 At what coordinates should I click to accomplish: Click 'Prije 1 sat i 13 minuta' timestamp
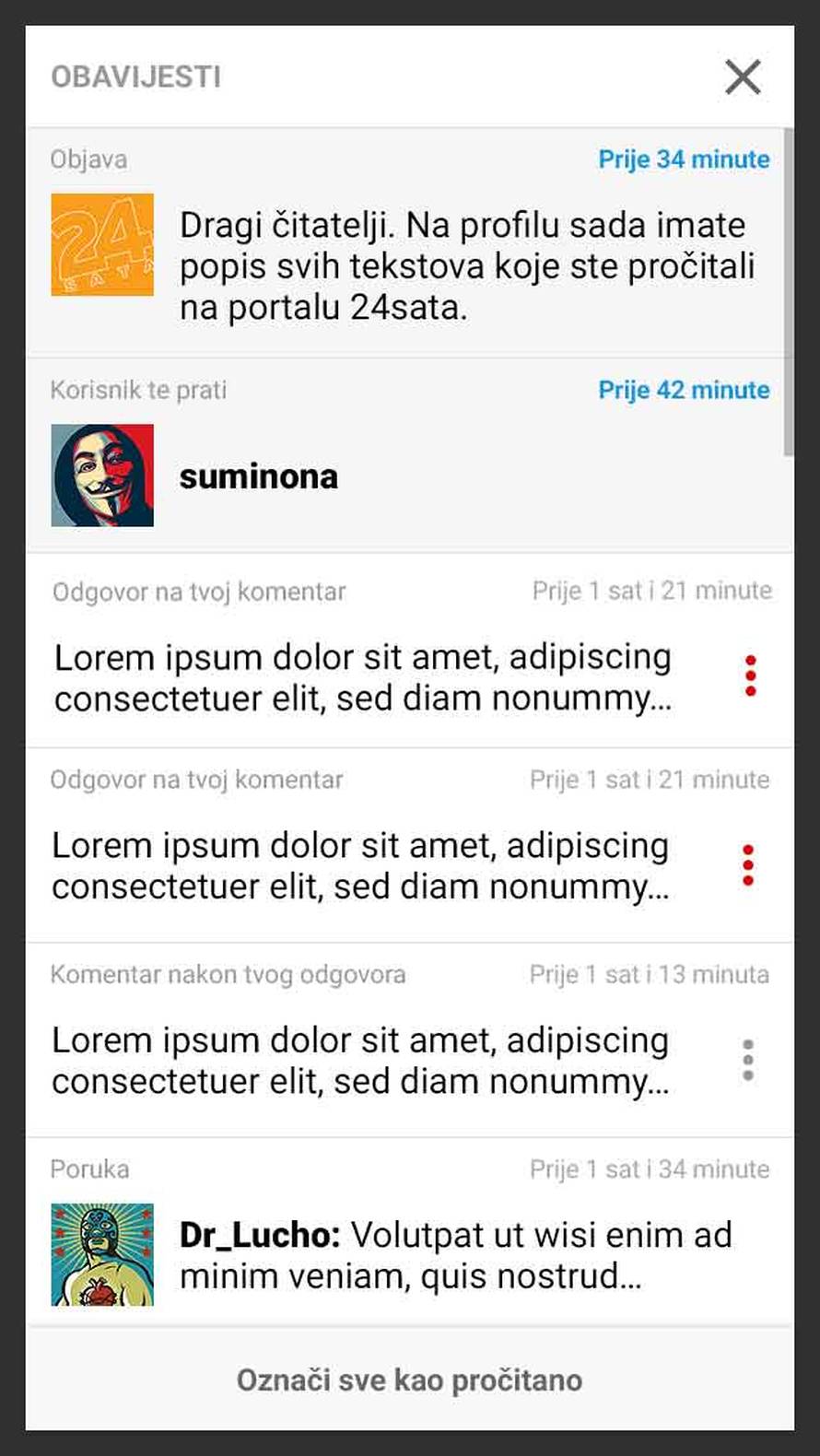650,974
